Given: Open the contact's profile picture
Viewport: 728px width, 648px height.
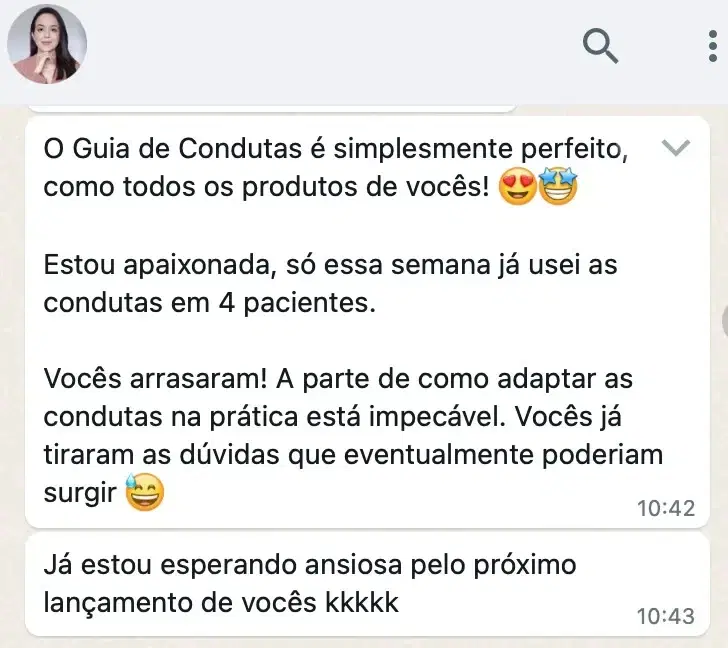Looking at the screenshot, I should 47,44.
